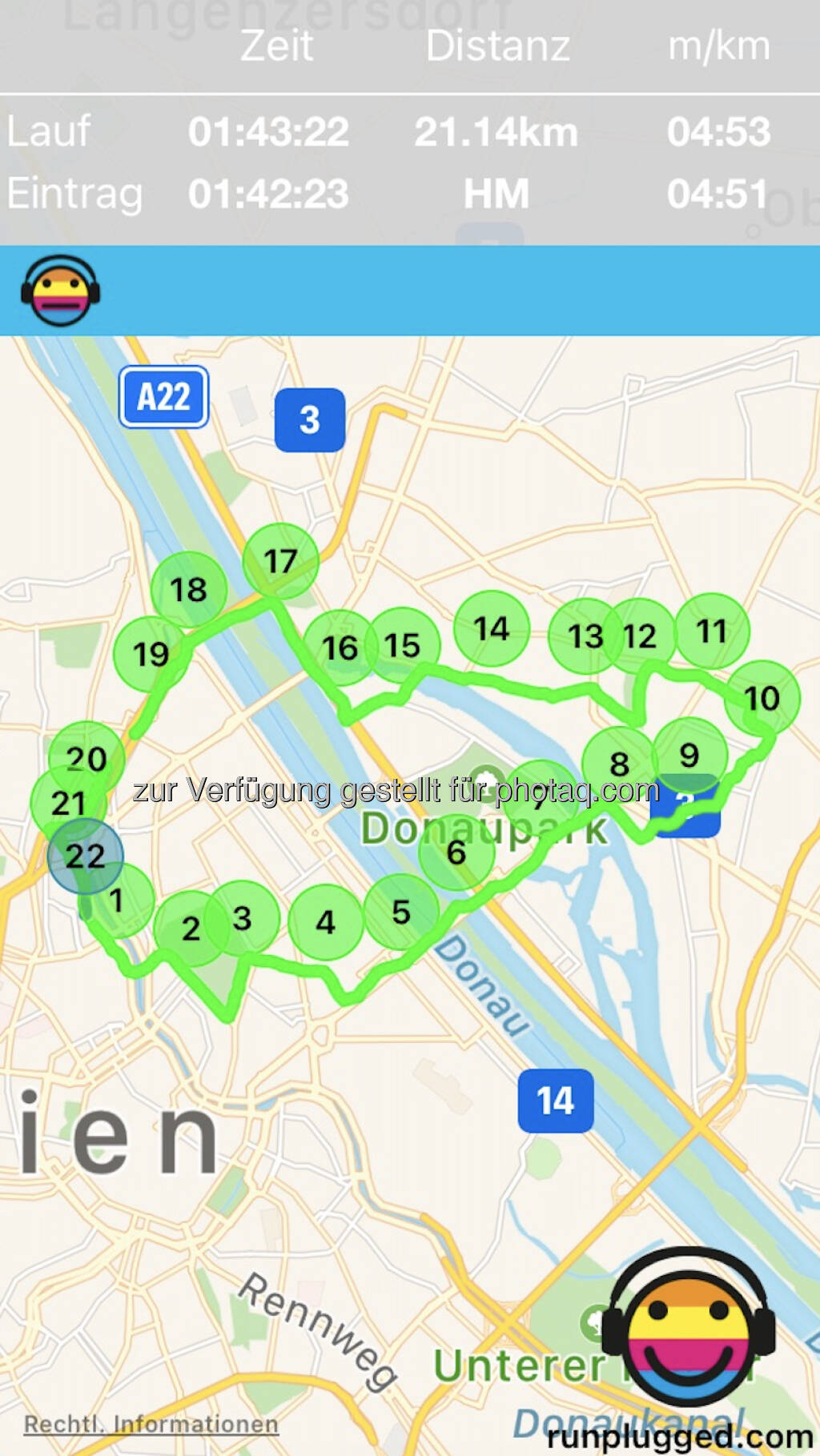Open the Rechtl. Informationen link
Image resolution: width=820 pixels, height=1456 pixels.
[x=151, y=1424]
